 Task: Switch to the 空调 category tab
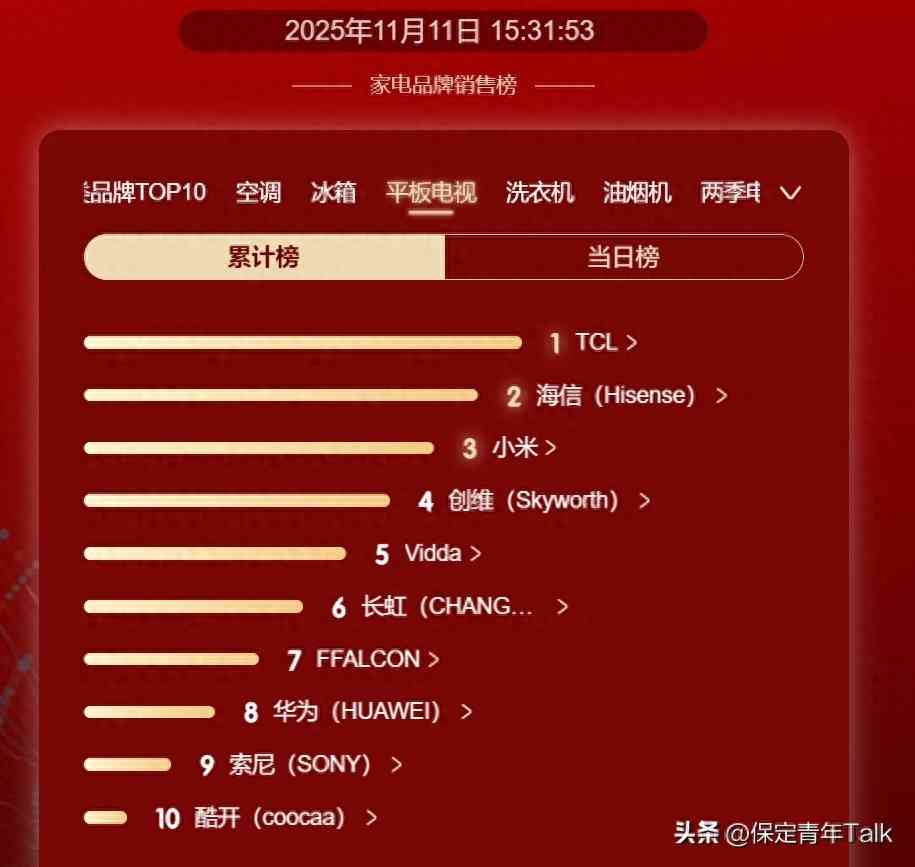258,192
